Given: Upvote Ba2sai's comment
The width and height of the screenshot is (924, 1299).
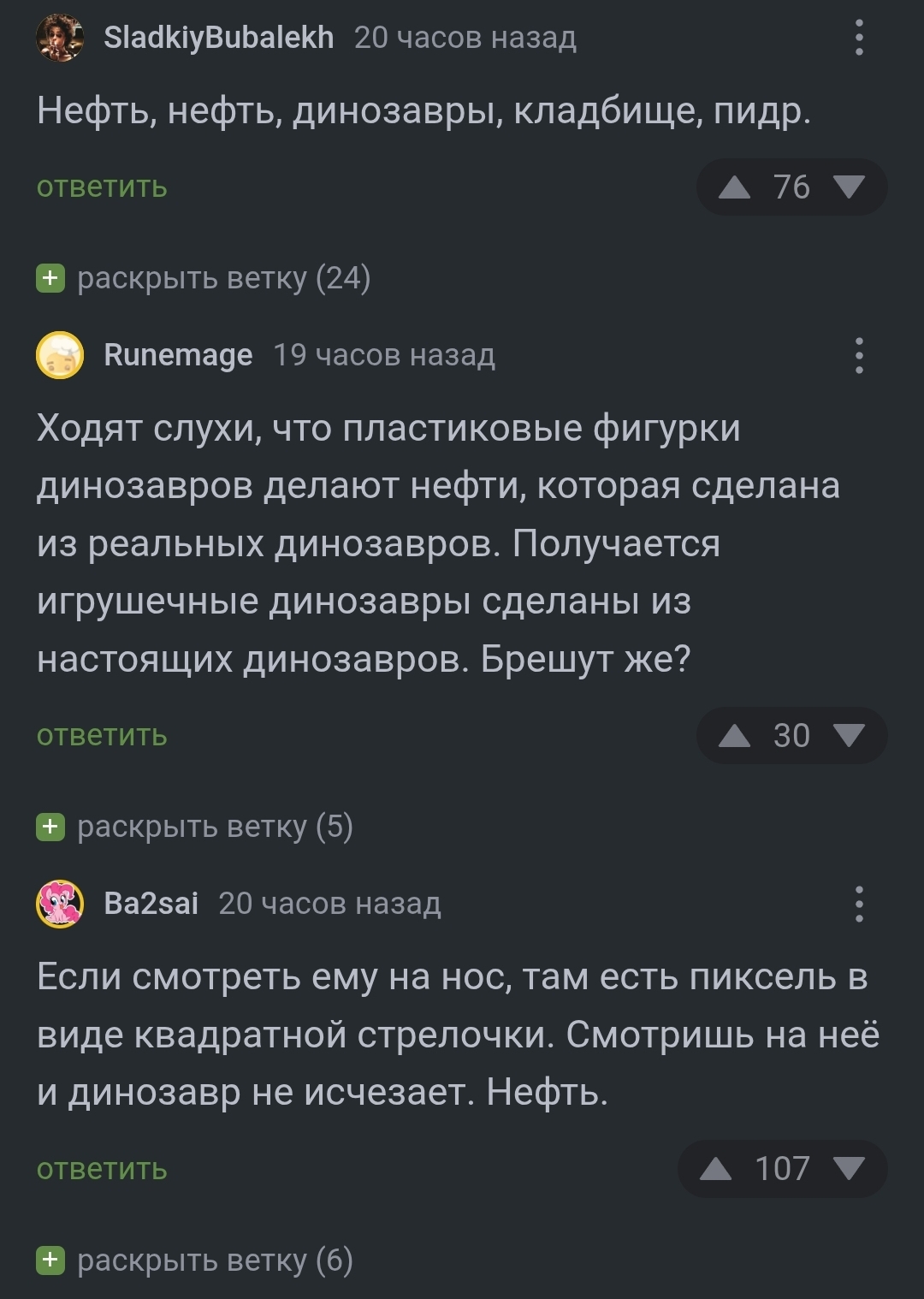Looking at the screenshot, I should click(716, 1169).
